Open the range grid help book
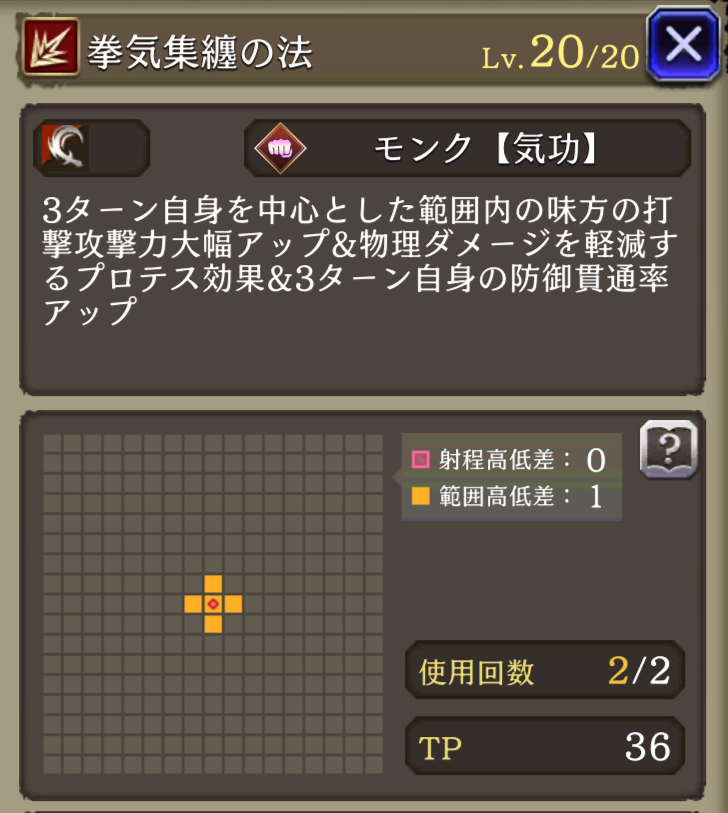728x813 pixels. (668, 449)
